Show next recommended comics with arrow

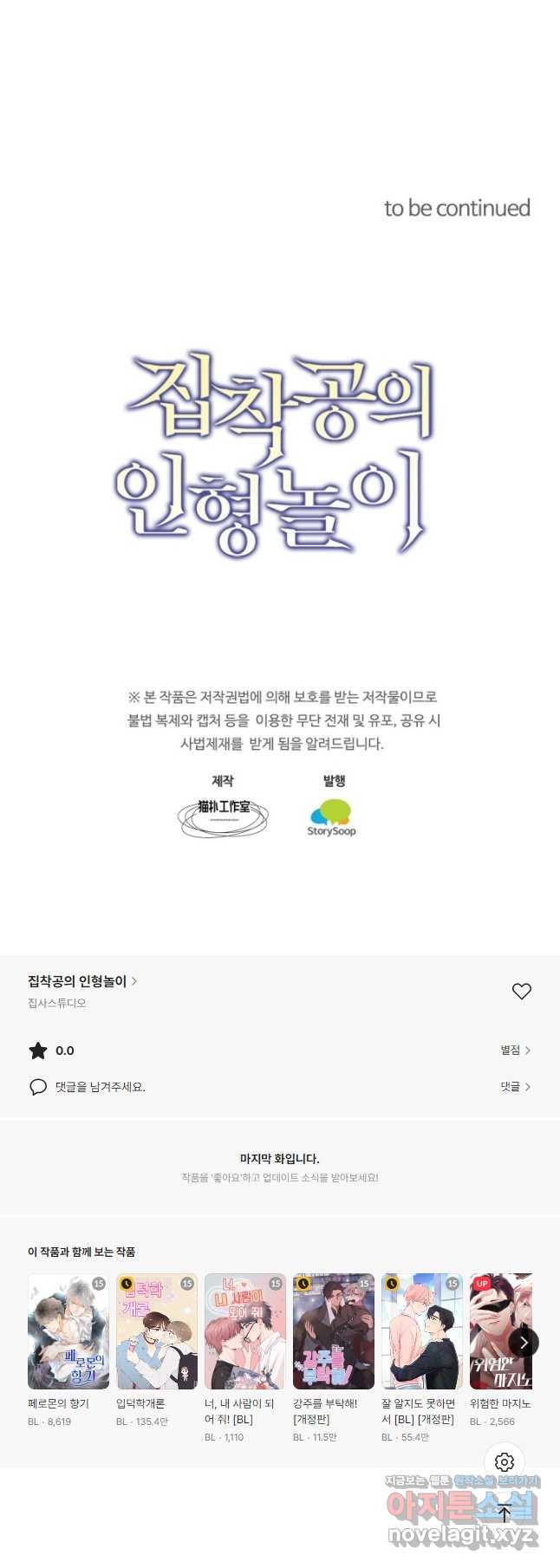pos(523,1343)
